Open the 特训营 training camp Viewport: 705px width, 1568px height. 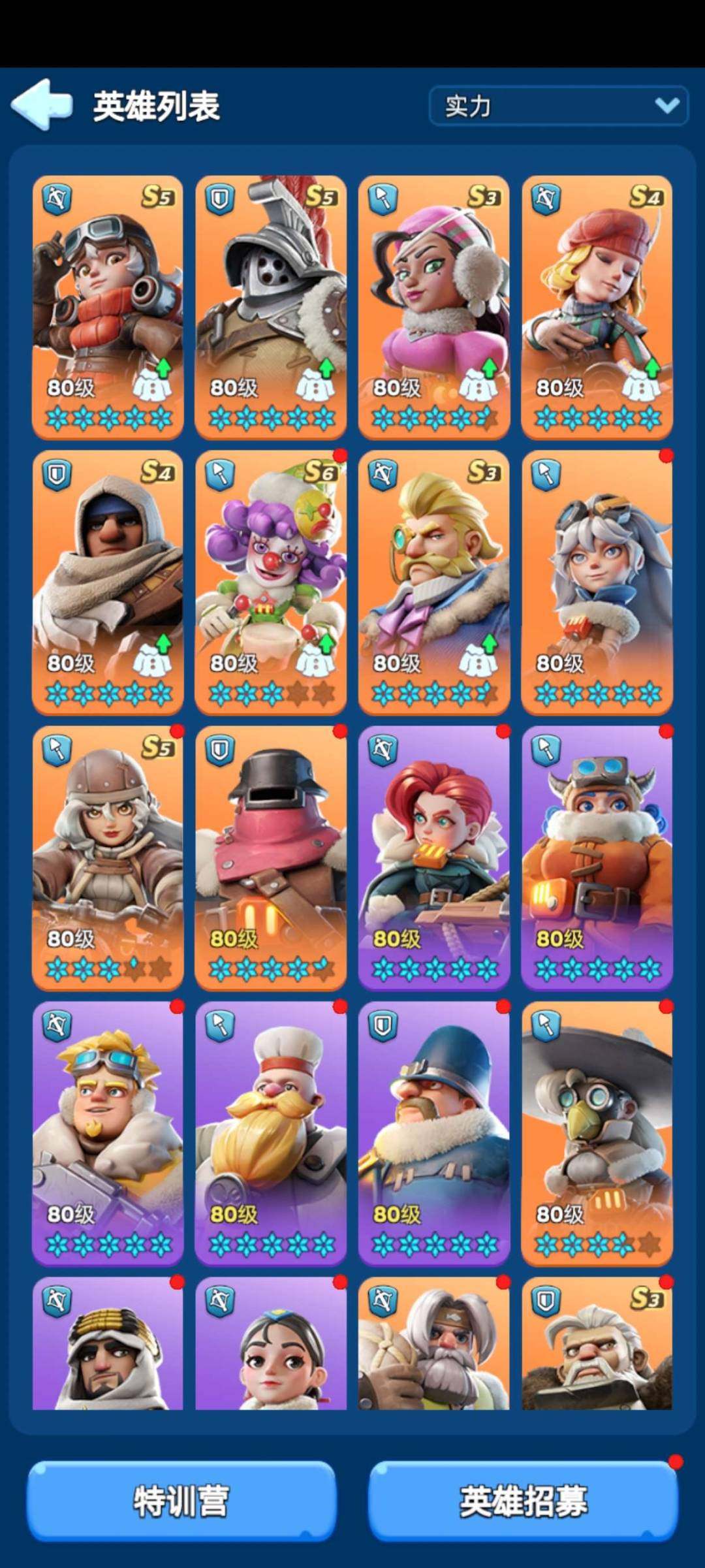(x=181, y=1500)
